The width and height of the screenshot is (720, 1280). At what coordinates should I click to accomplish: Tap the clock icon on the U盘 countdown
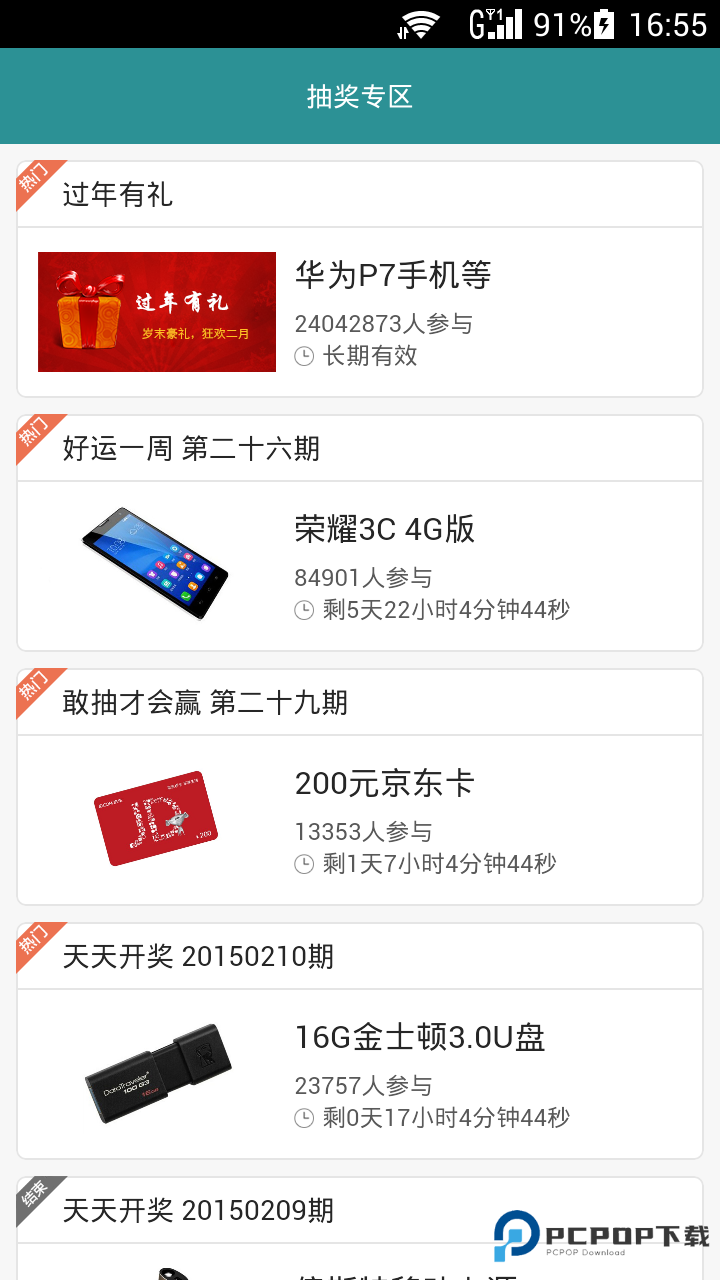click(303, 1118)
